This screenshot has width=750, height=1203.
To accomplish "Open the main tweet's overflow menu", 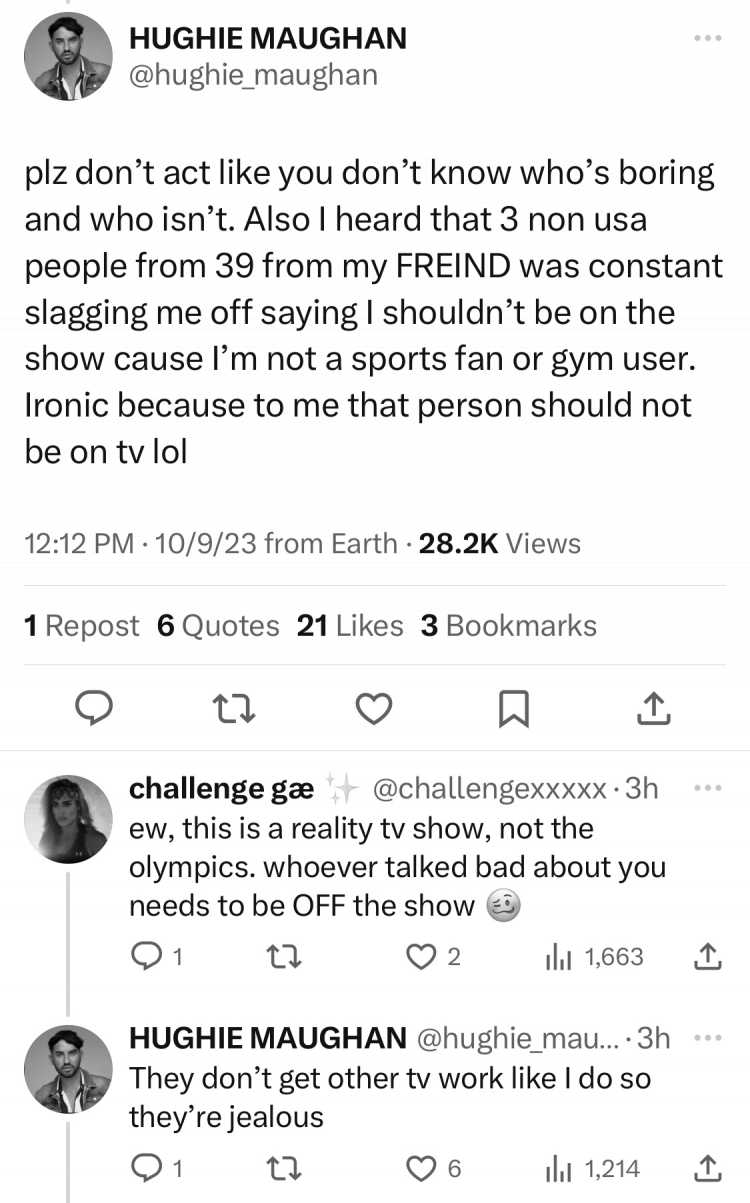I will tap(707, 38).
